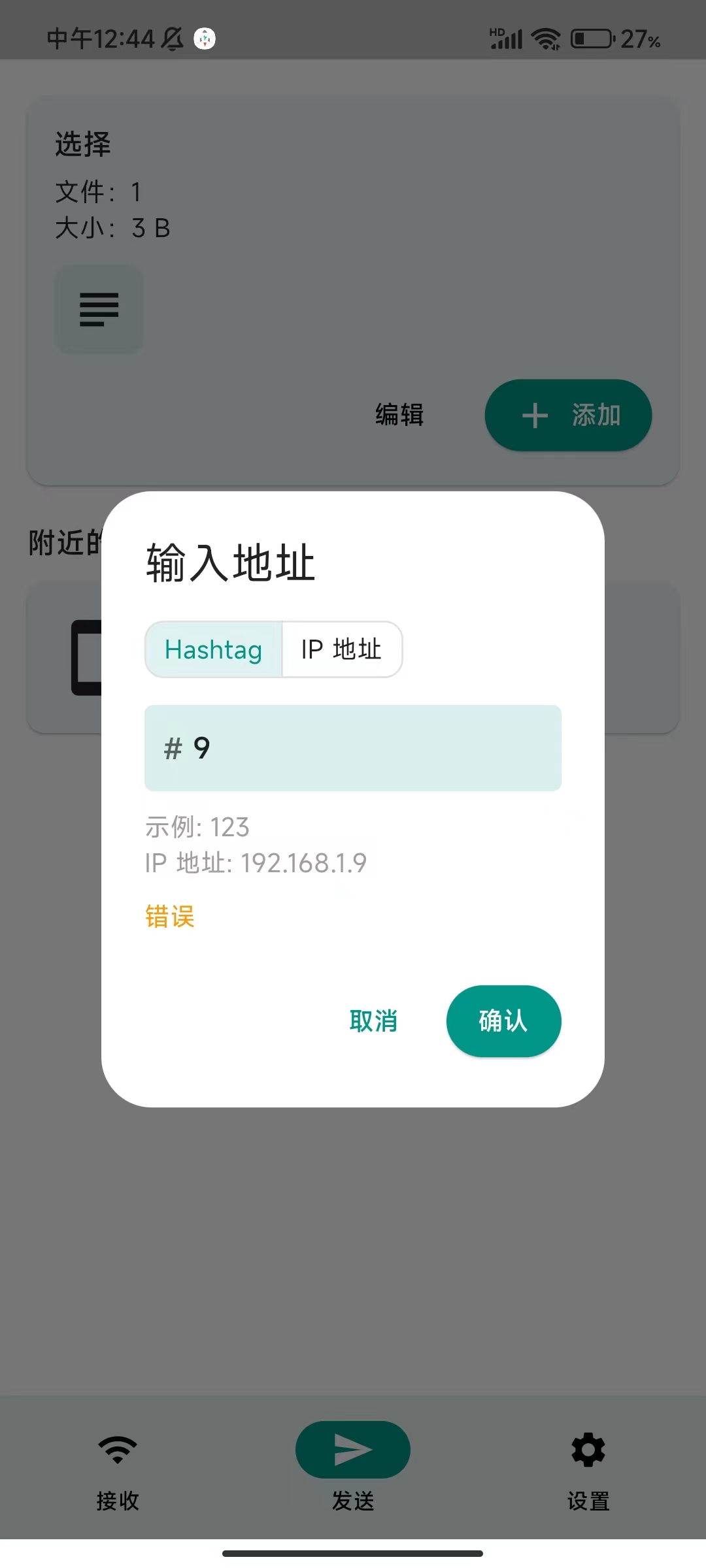706x1568 pixels.
Task: Click inside the hashtag address input field
Action: click(x=353, y=749)
